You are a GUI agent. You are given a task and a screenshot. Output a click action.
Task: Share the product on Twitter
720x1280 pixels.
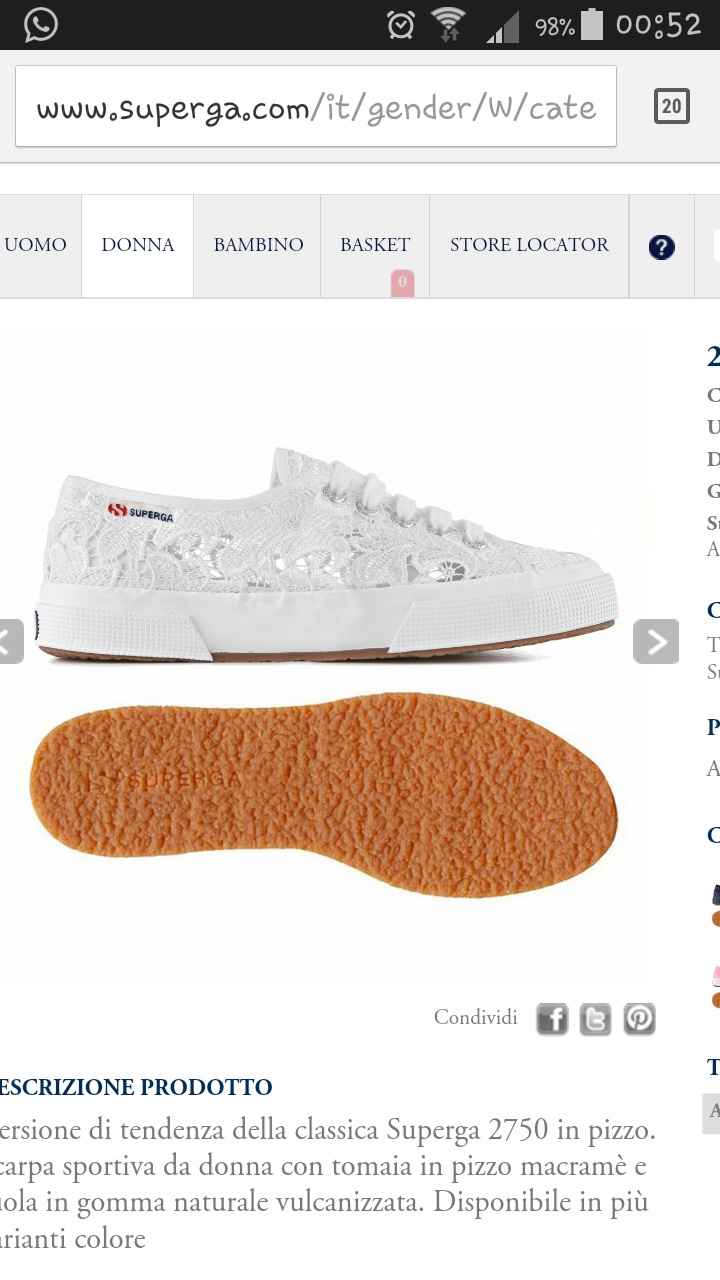[595, 1019]
